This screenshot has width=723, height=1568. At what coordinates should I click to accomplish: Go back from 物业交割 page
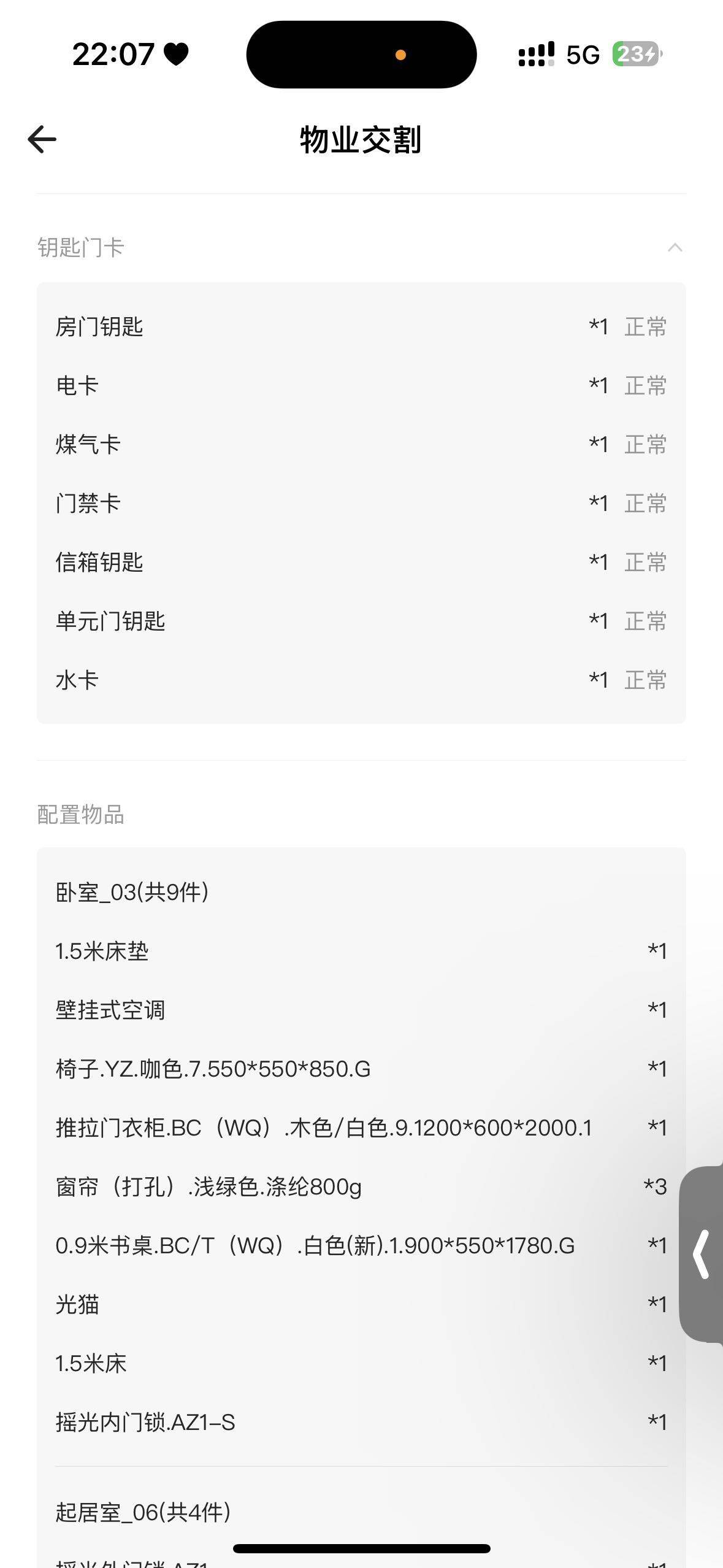click(x=42, y=139)
